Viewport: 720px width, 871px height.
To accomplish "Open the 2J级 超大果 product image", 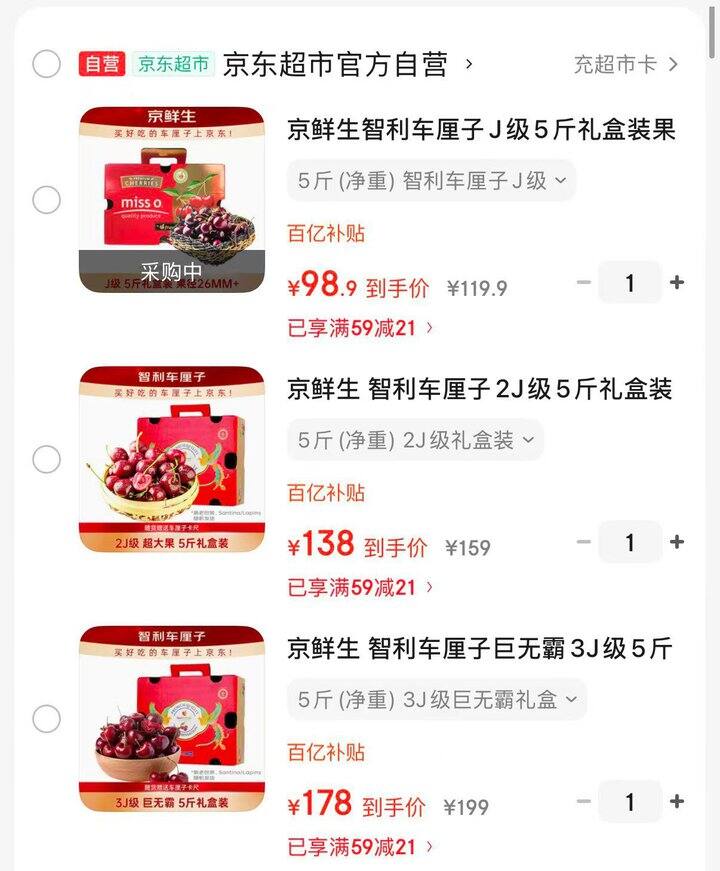I will click(x=172, y=459).
